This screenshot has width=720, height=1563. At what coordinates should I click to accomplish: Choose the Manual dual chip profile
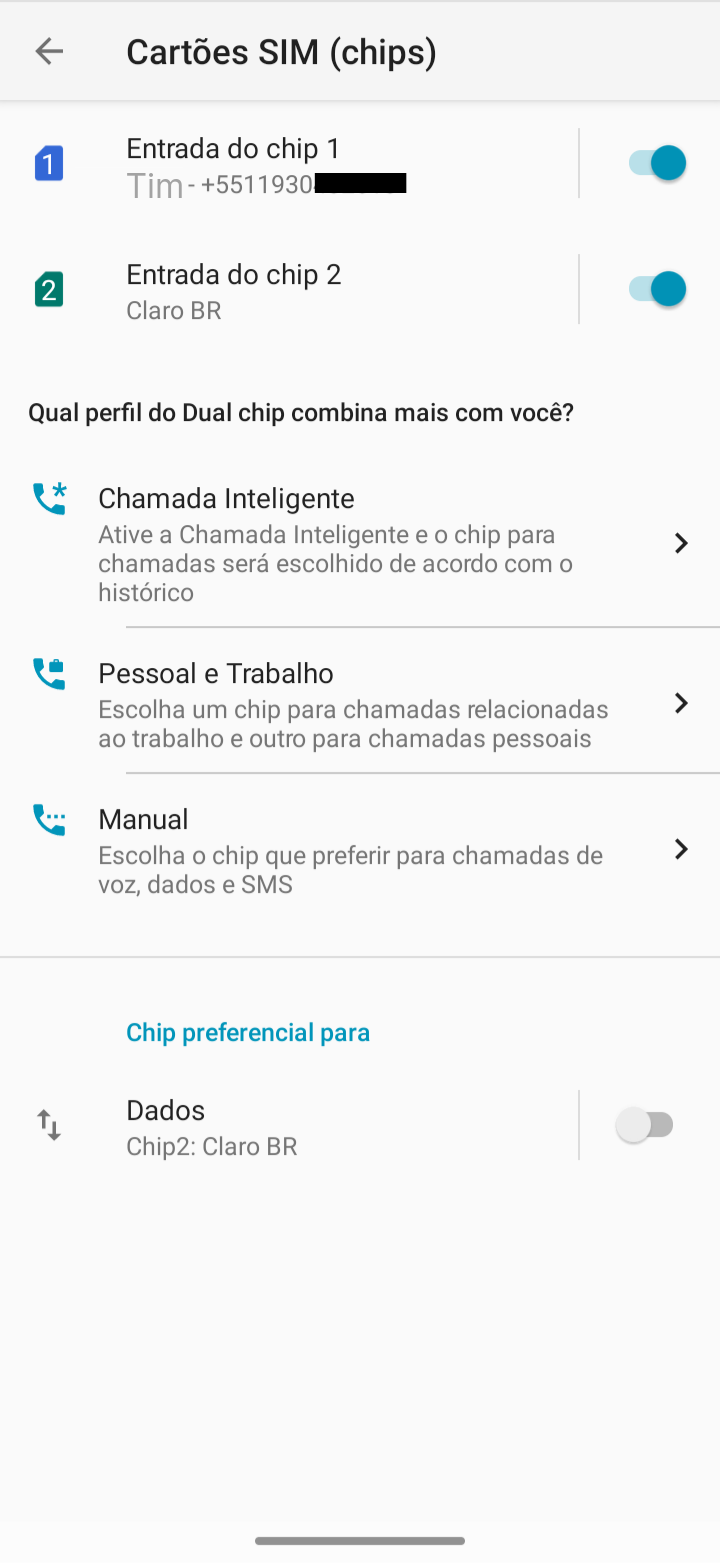[360, 849]
